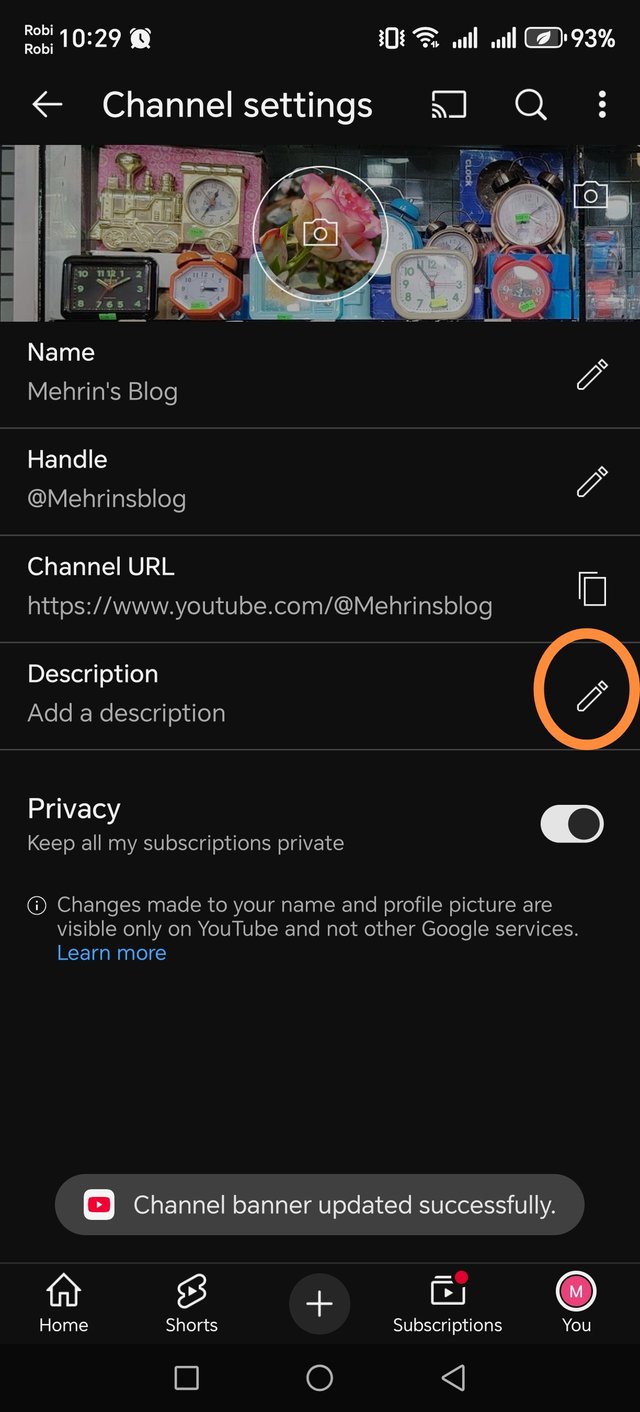
Task: Switch to the Shorts tab
Action: pyautogui.click(x=191, y=1303)
